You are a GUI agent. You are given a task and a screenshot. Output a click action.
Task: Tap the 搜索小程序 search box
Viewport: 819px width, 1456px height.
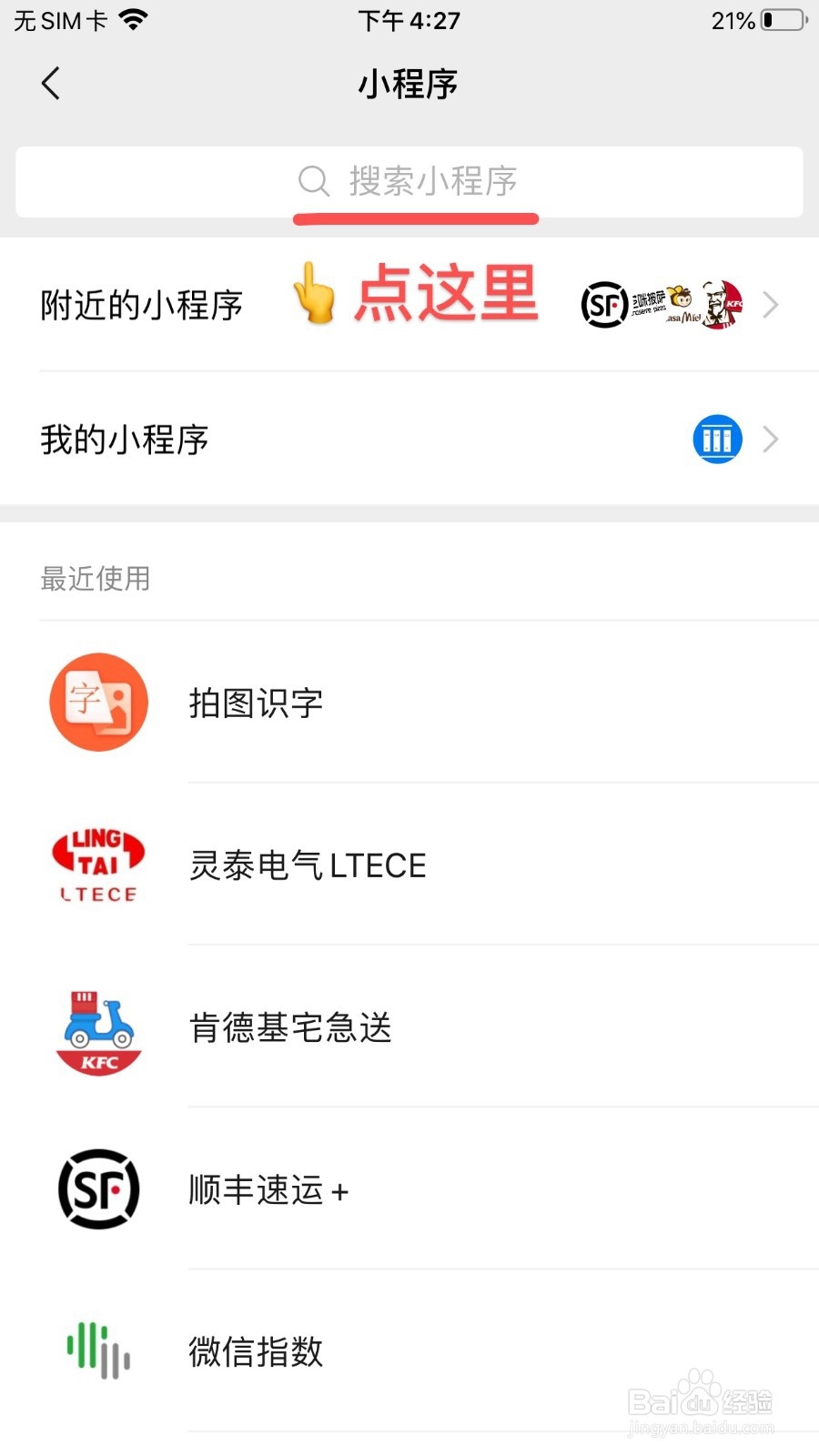(x=409, y=181)
